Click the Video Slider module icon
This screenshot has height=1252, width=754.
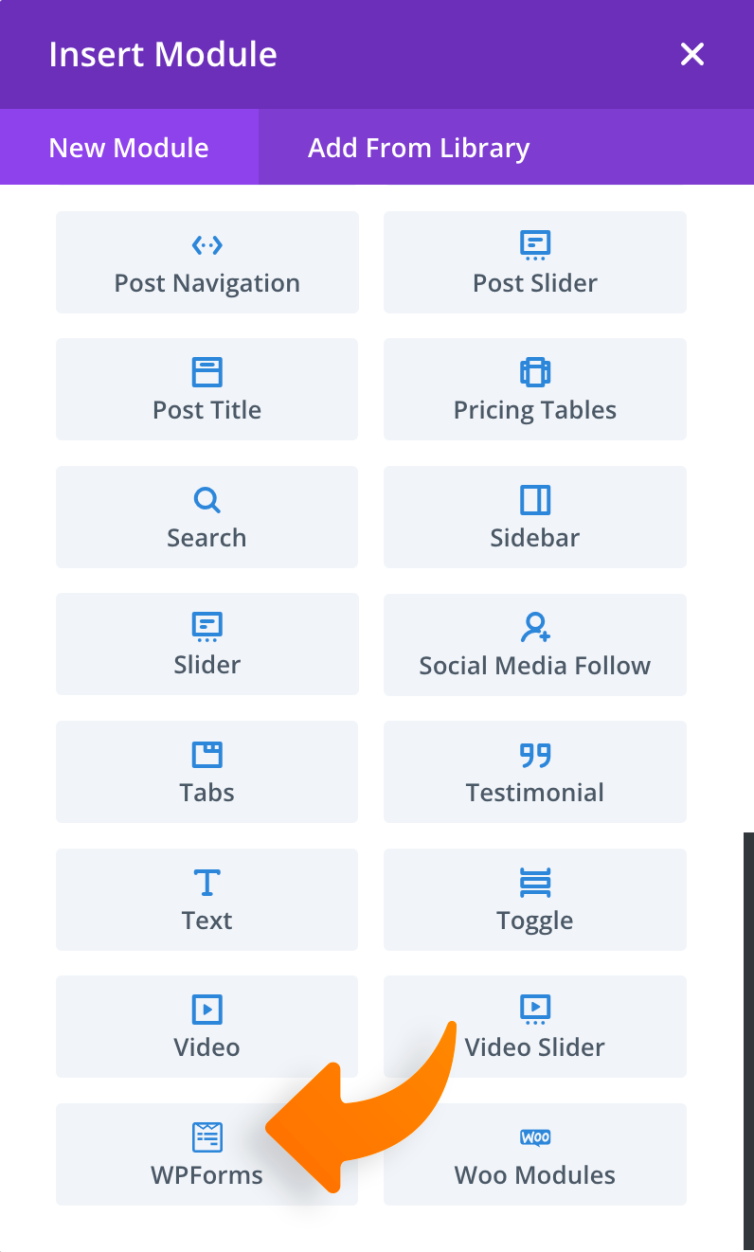534,1009
